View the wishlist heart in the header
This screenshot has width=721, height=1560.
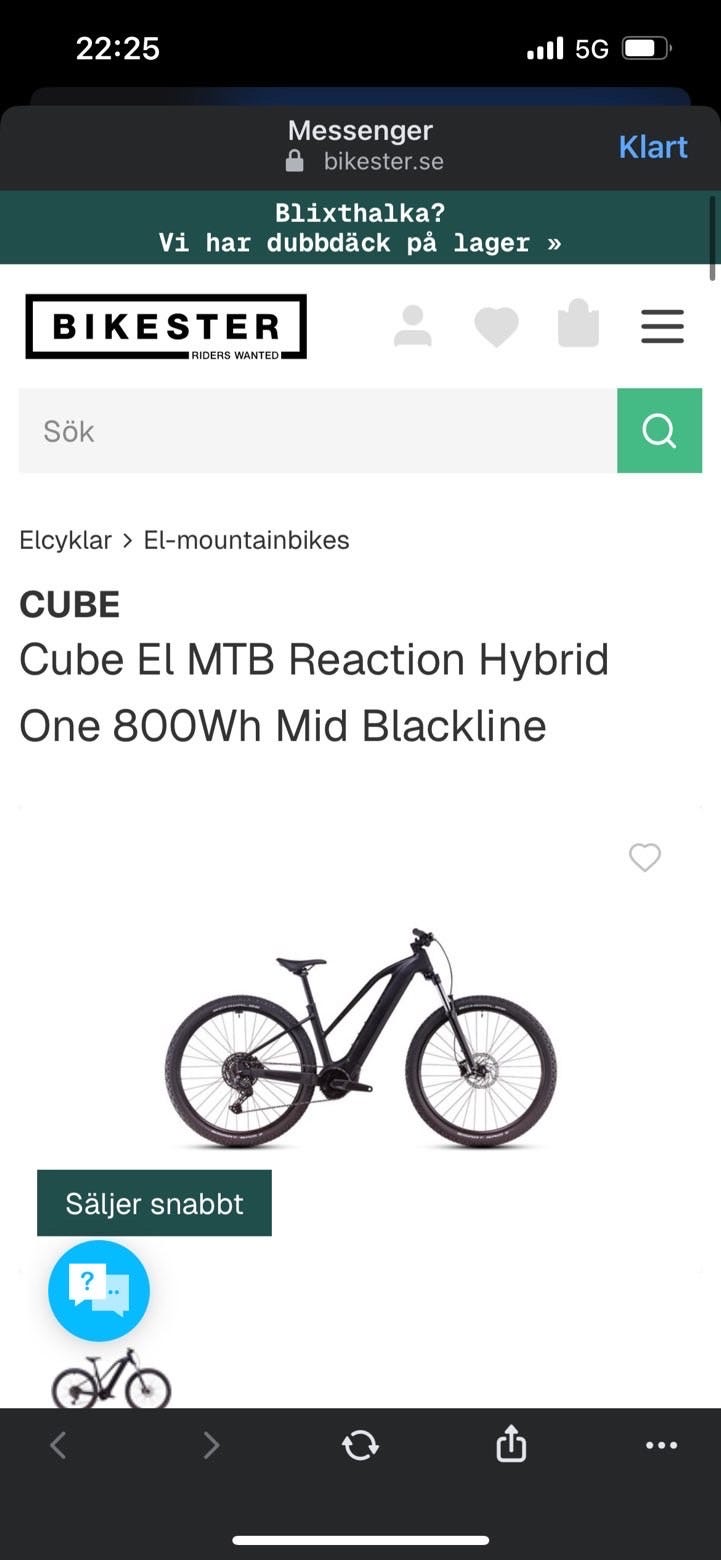pos(496,327)
